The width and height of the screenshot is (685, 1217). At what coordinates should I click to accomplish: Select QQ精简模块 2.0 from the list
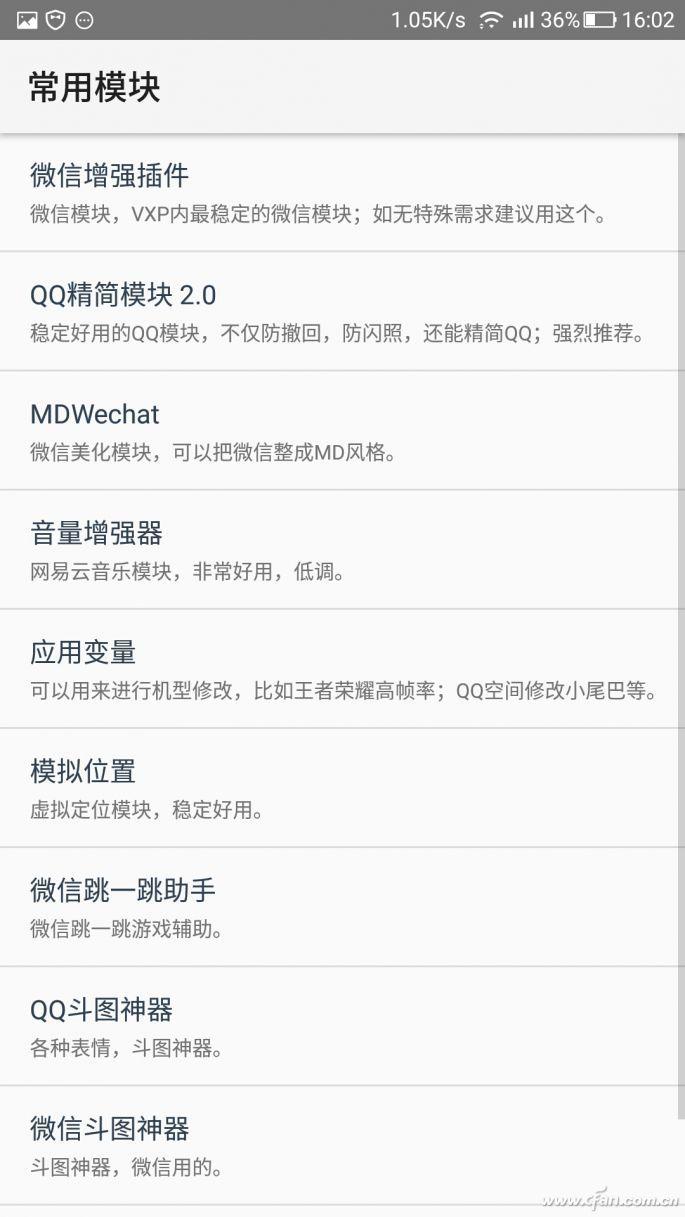[340, 312]
